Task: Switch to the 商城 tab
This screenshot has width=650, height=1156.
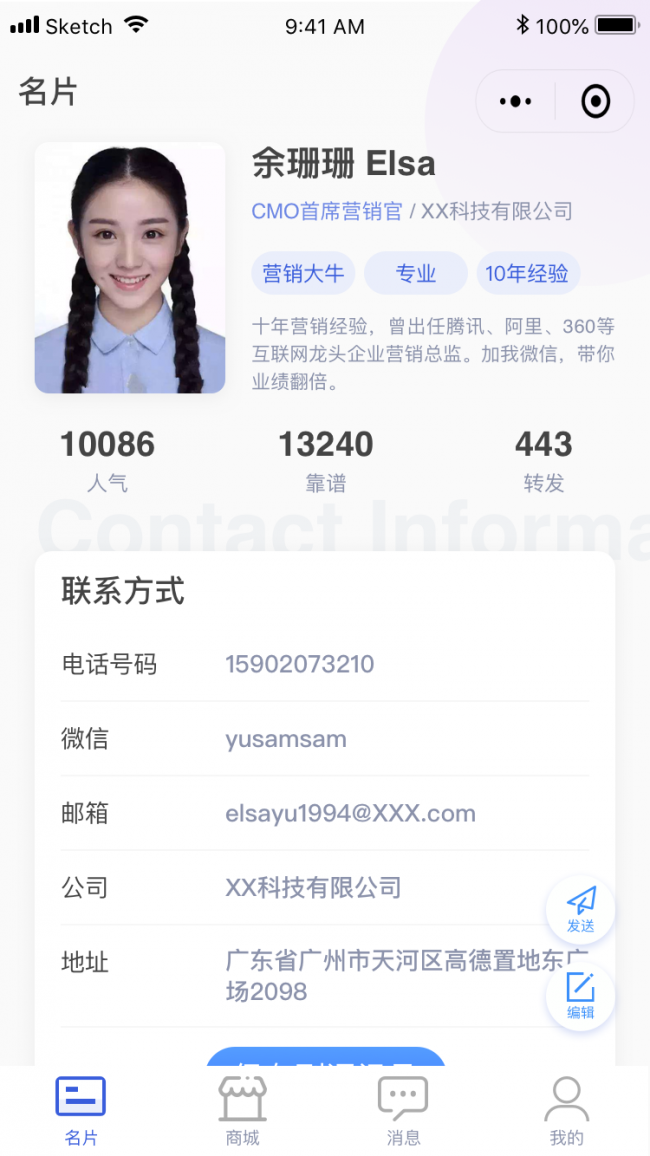Action: [x=242, y=1110]
